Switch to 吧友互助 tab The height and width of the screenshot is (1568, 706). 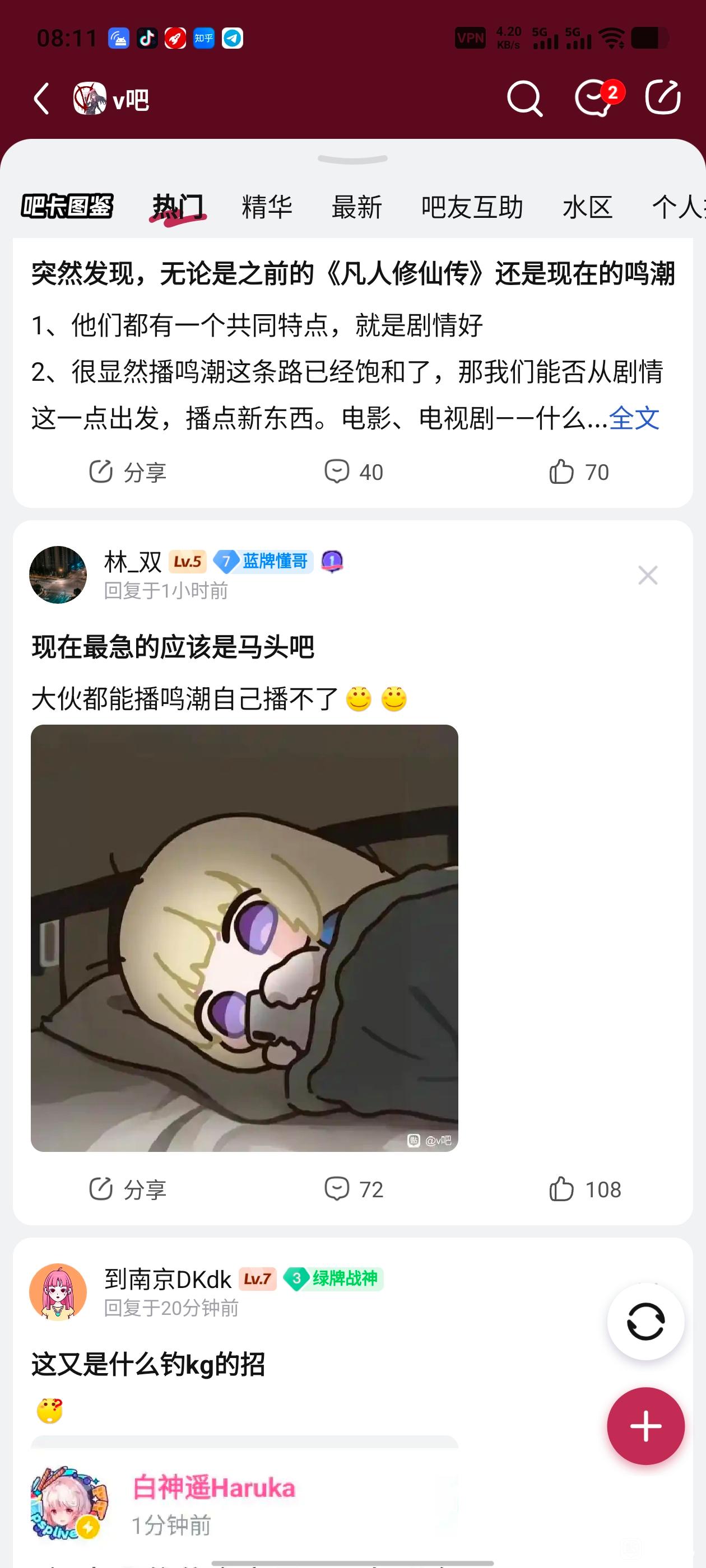coord(471,207)
